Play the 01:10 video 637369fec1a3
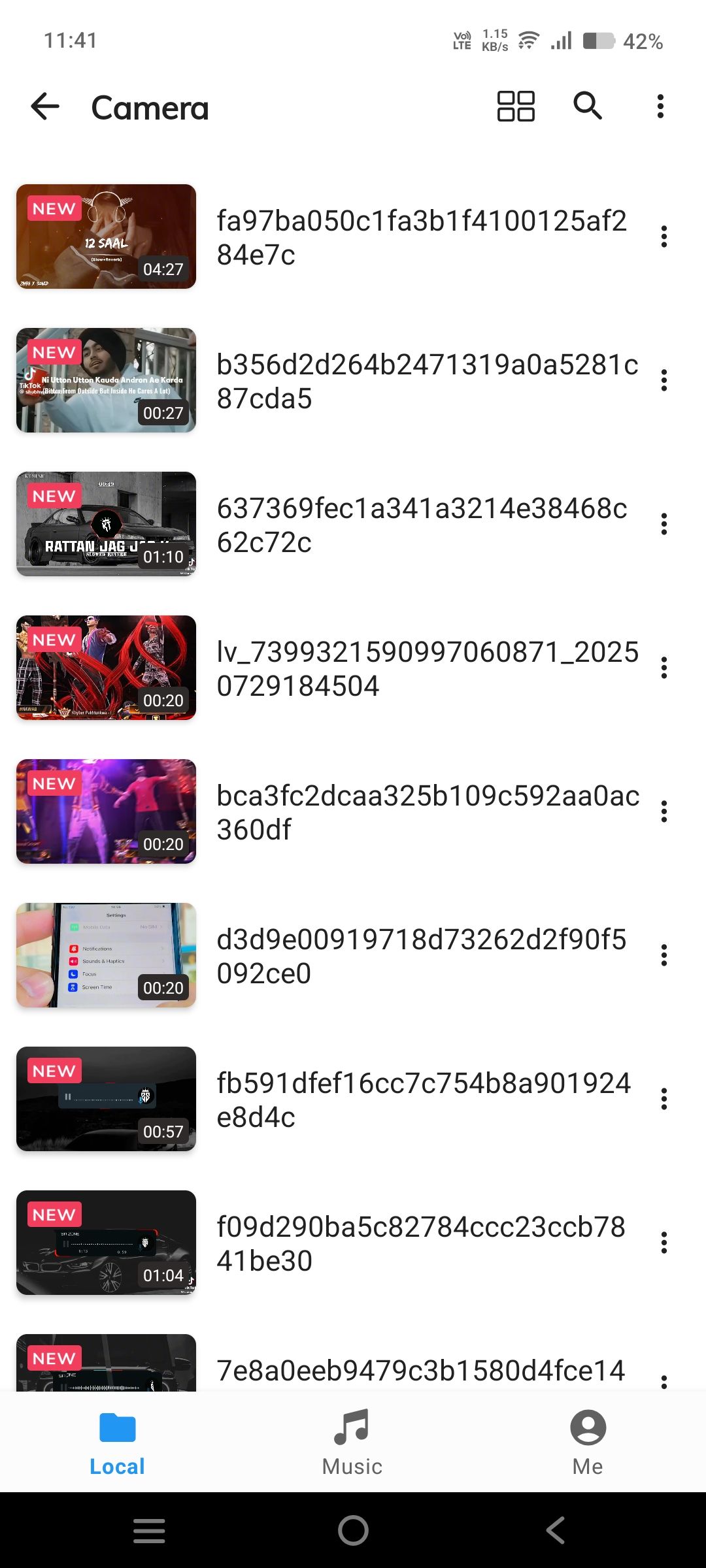706x1568 pixels. (x=107, y=524)
